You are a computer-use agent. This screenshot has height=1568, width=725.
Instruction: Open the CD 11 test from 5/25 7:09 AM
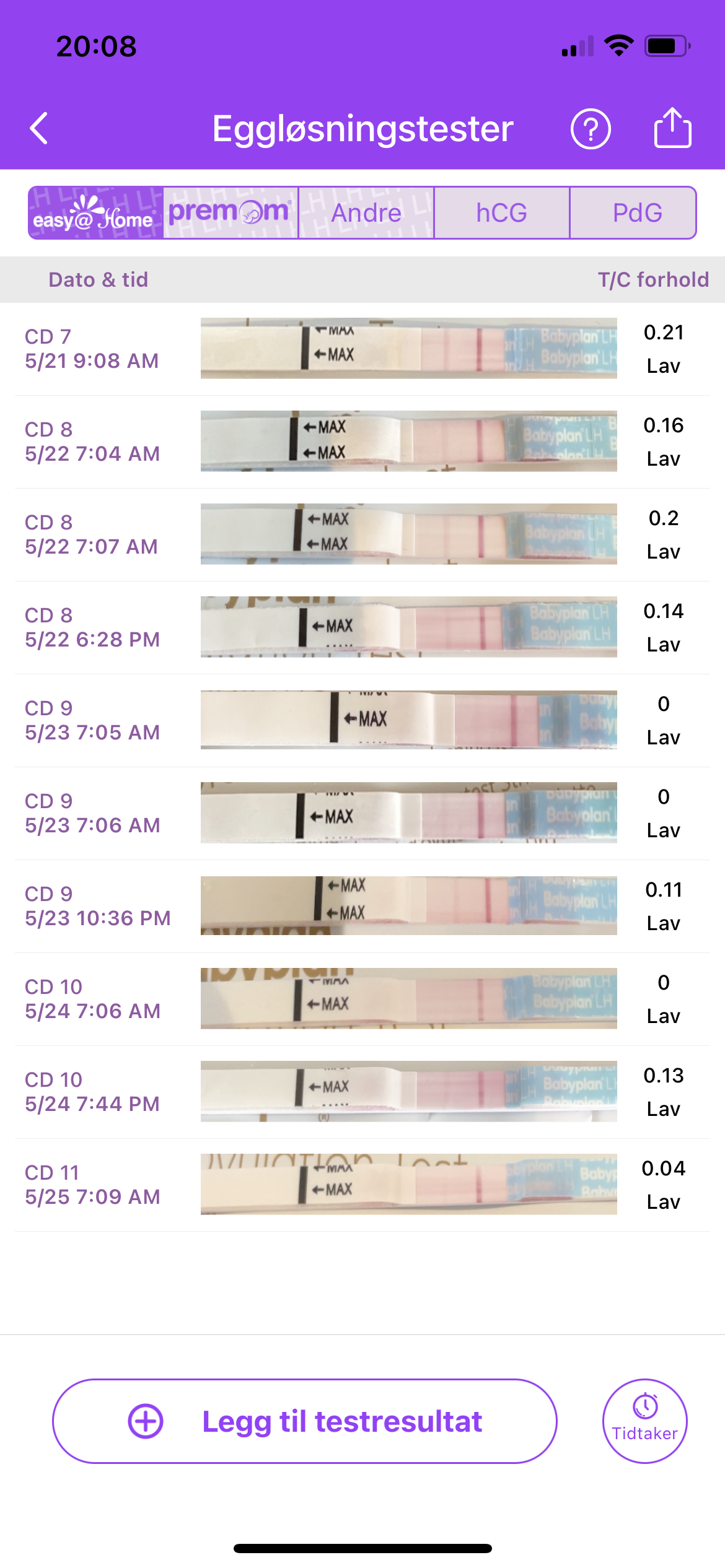coord(362,1185)
